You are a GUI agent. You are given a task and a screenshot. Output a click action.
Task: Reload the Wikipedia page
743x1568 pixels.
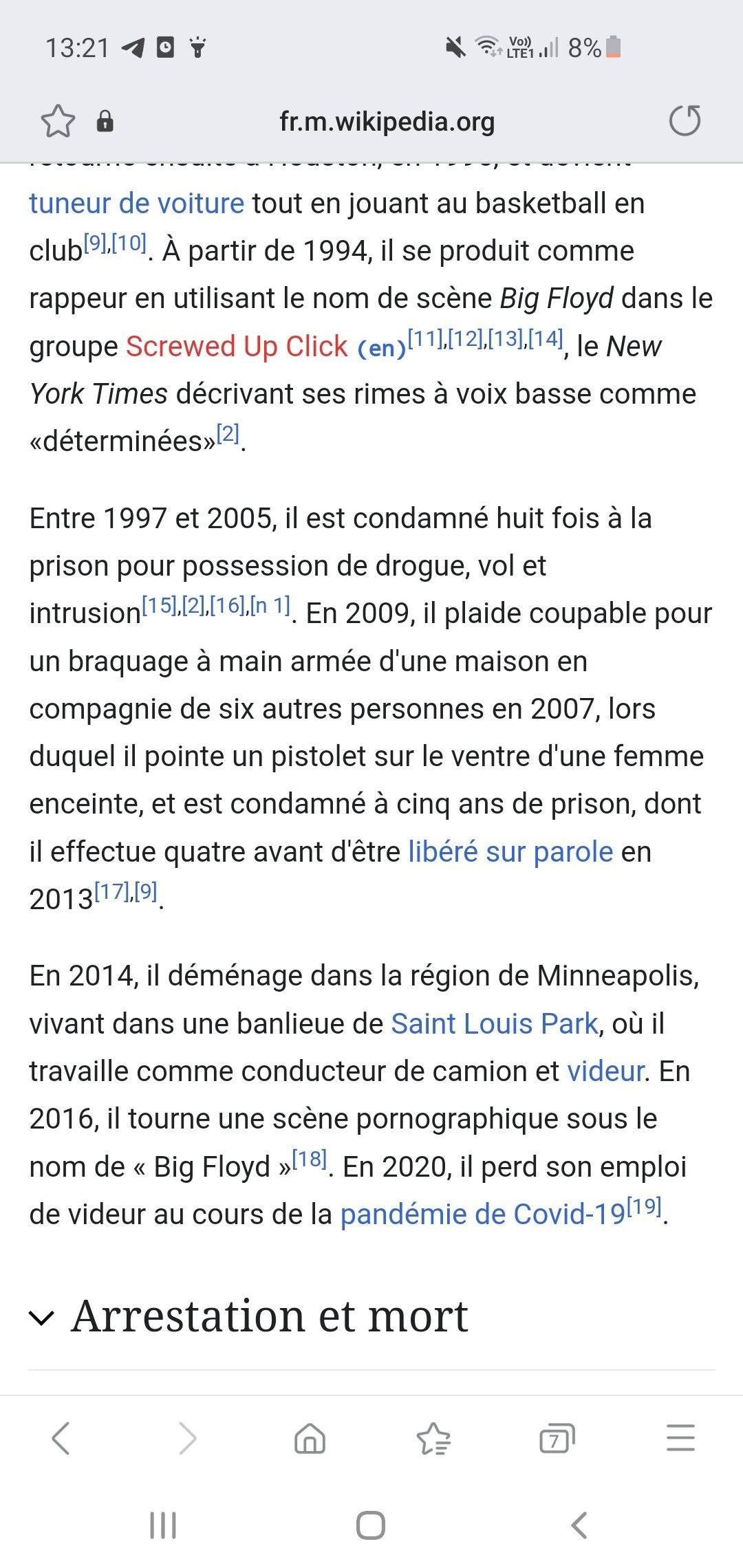point(685,121)
